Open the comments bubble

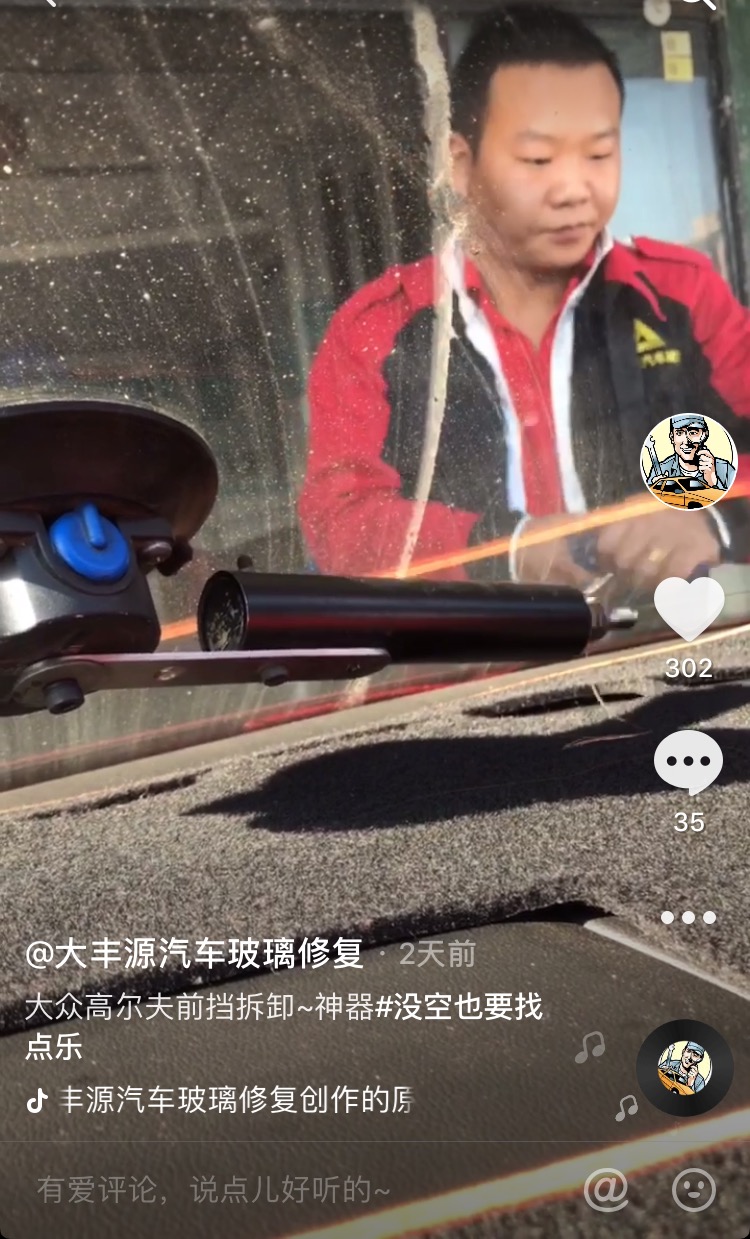tap(689, 763)
